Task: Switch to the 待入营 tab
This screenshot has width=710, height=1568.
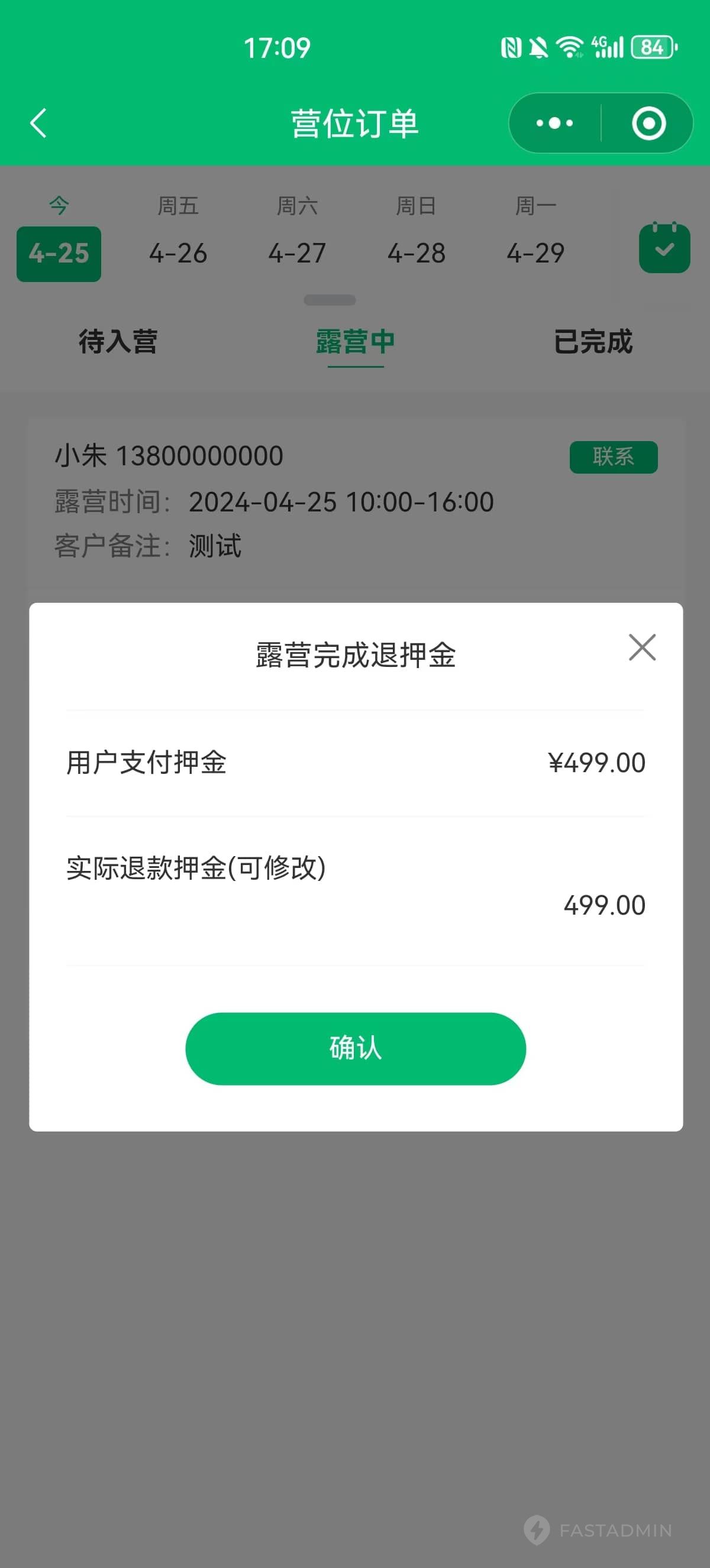Action: (x=118, y=342)
